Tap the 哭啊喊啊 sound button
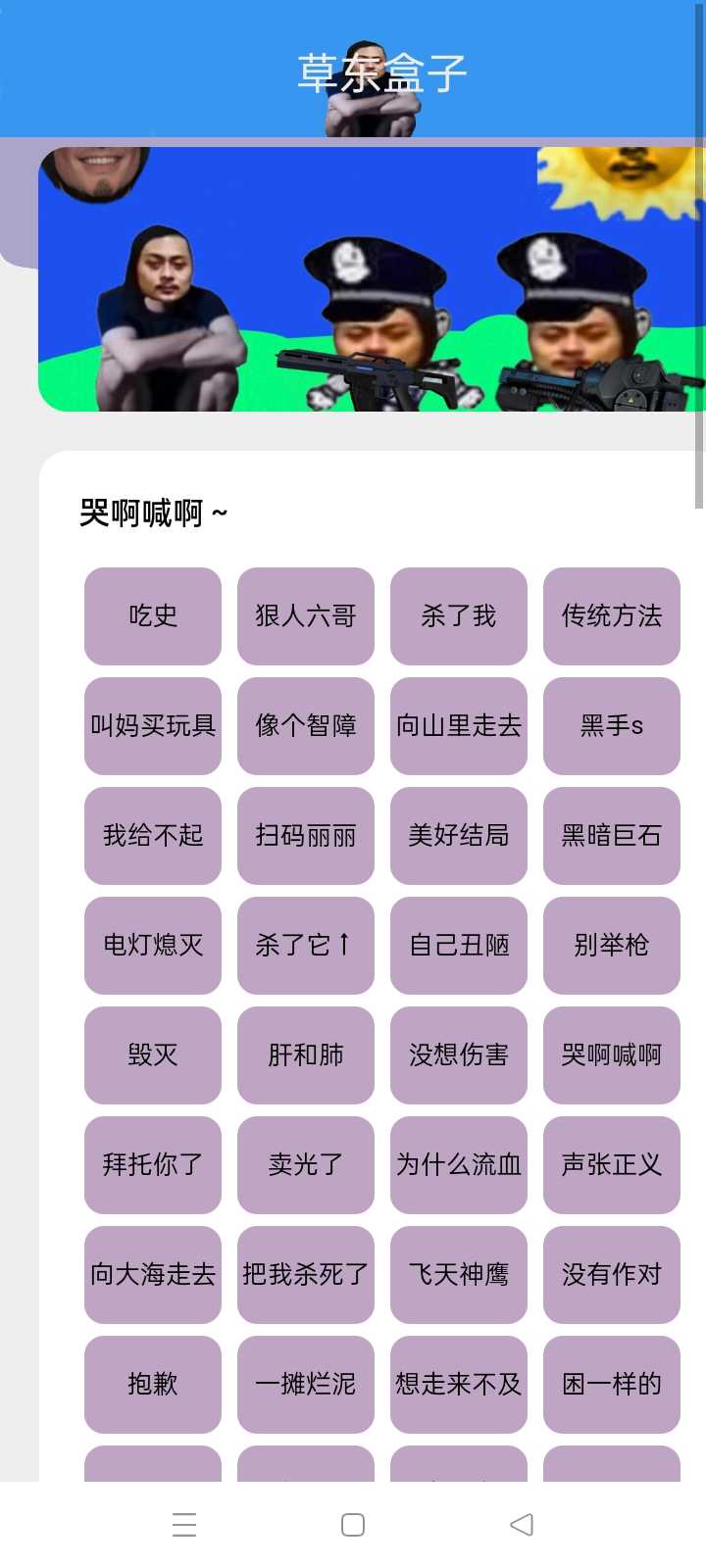Viewport: 706px width, 1568px height. coord(612,1055)
